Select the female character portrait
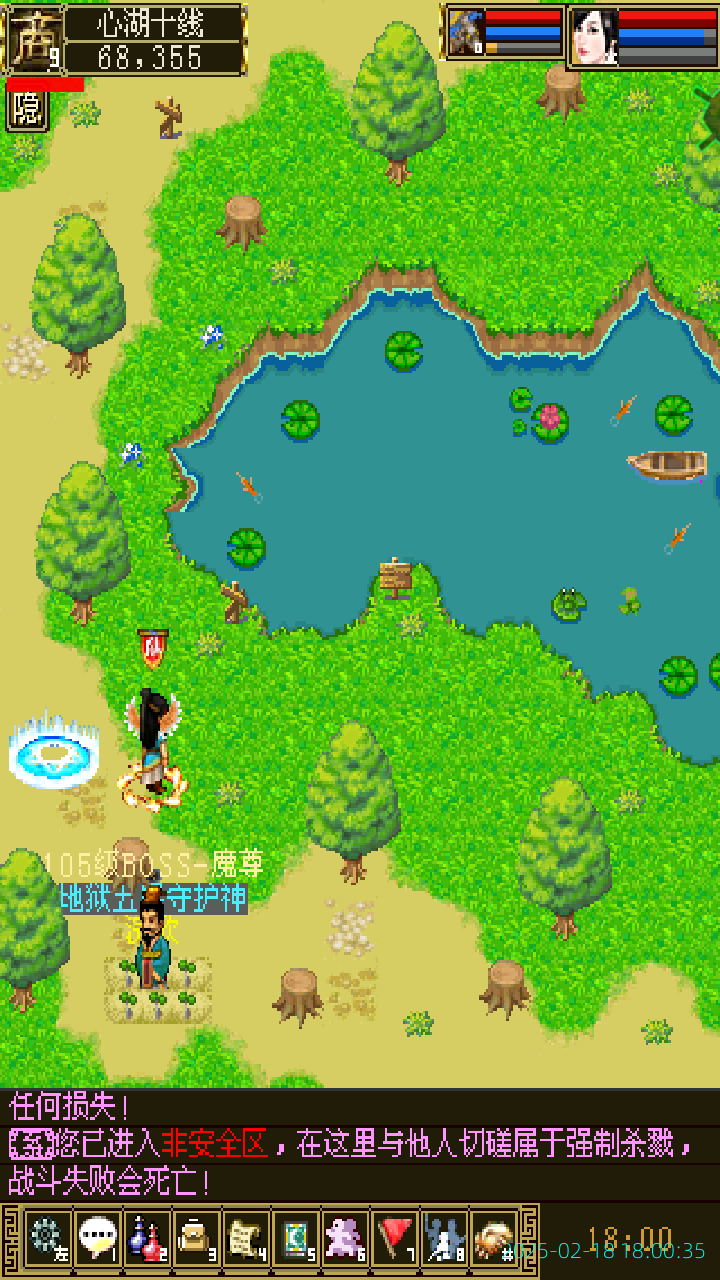This screenshot has width=720, height=1280. pos(593,37)
